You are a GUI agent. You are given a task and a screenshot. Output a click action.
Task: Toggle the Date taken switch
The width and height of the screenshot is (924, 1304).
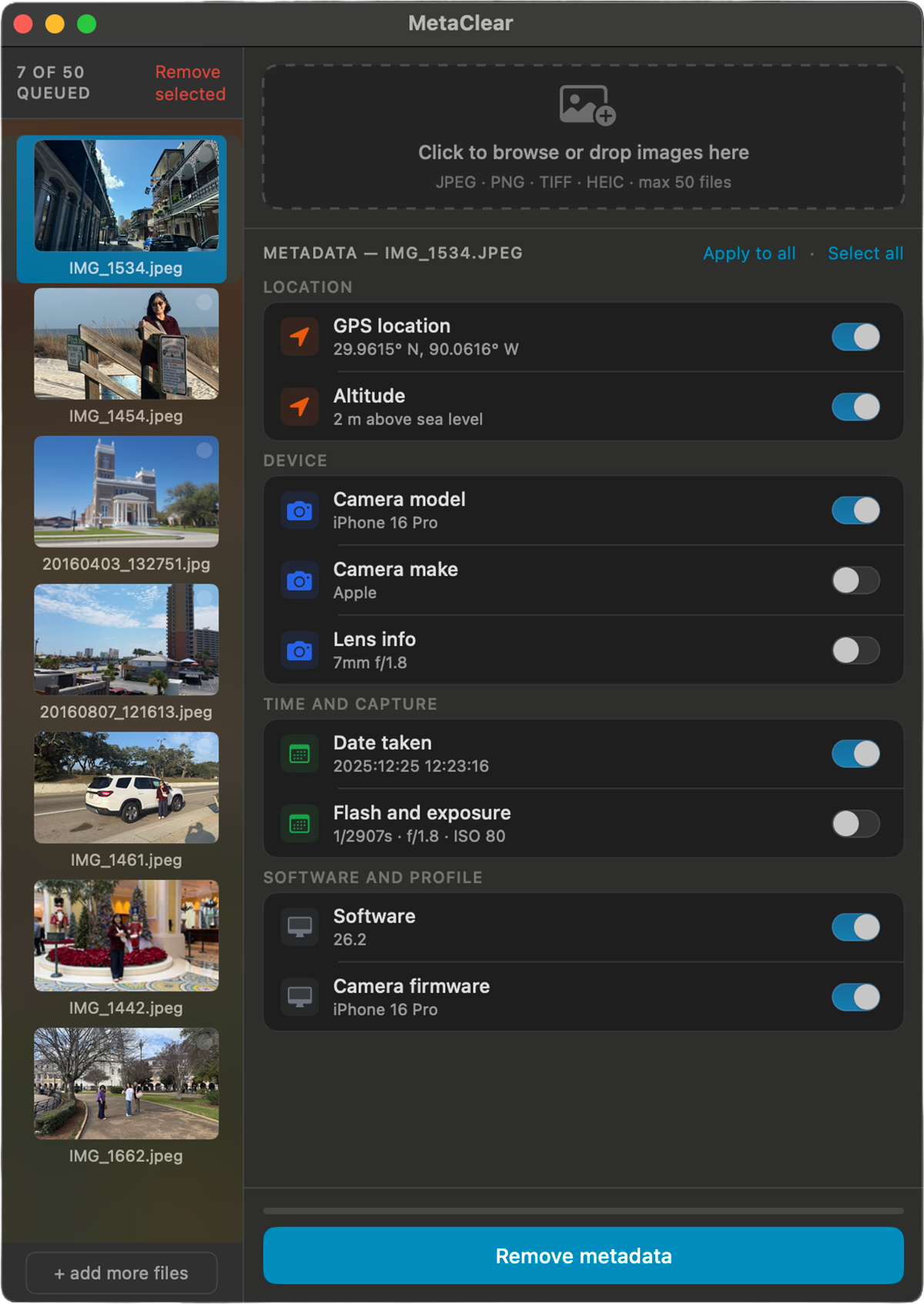(855, 754)
